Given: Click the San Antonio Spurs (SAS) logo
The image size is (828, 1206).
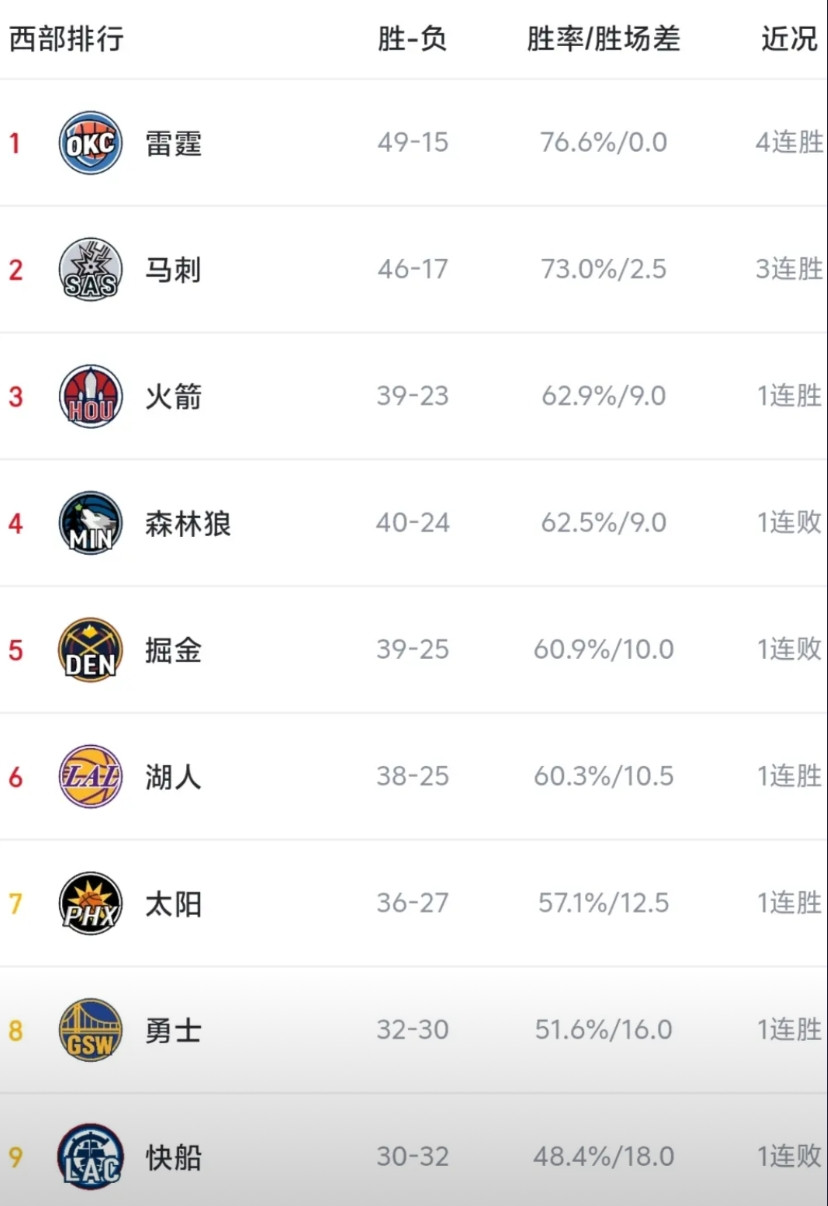Looking at the screenshot, I should tap(90, 269).
